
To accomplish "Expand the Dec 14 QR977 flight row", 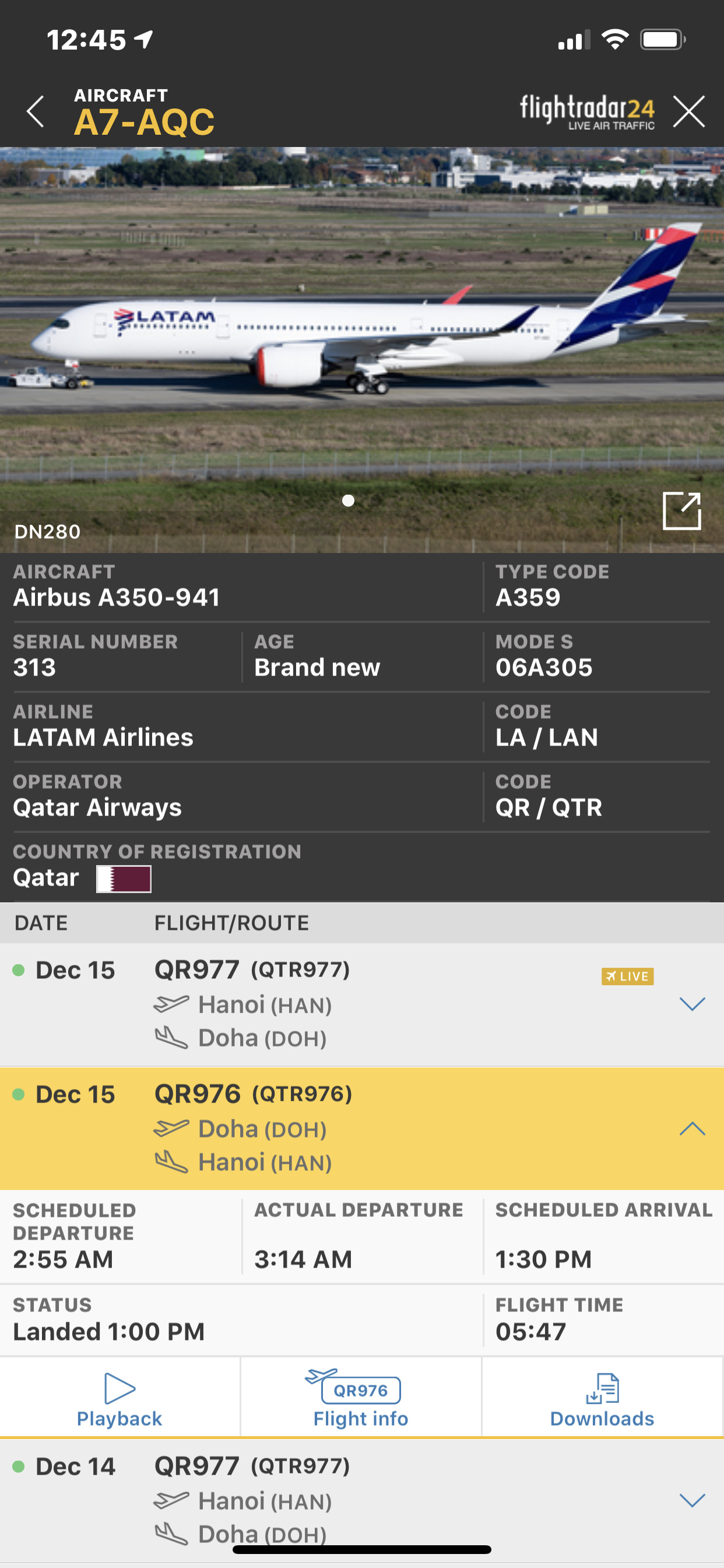I will pos(691,1500).
